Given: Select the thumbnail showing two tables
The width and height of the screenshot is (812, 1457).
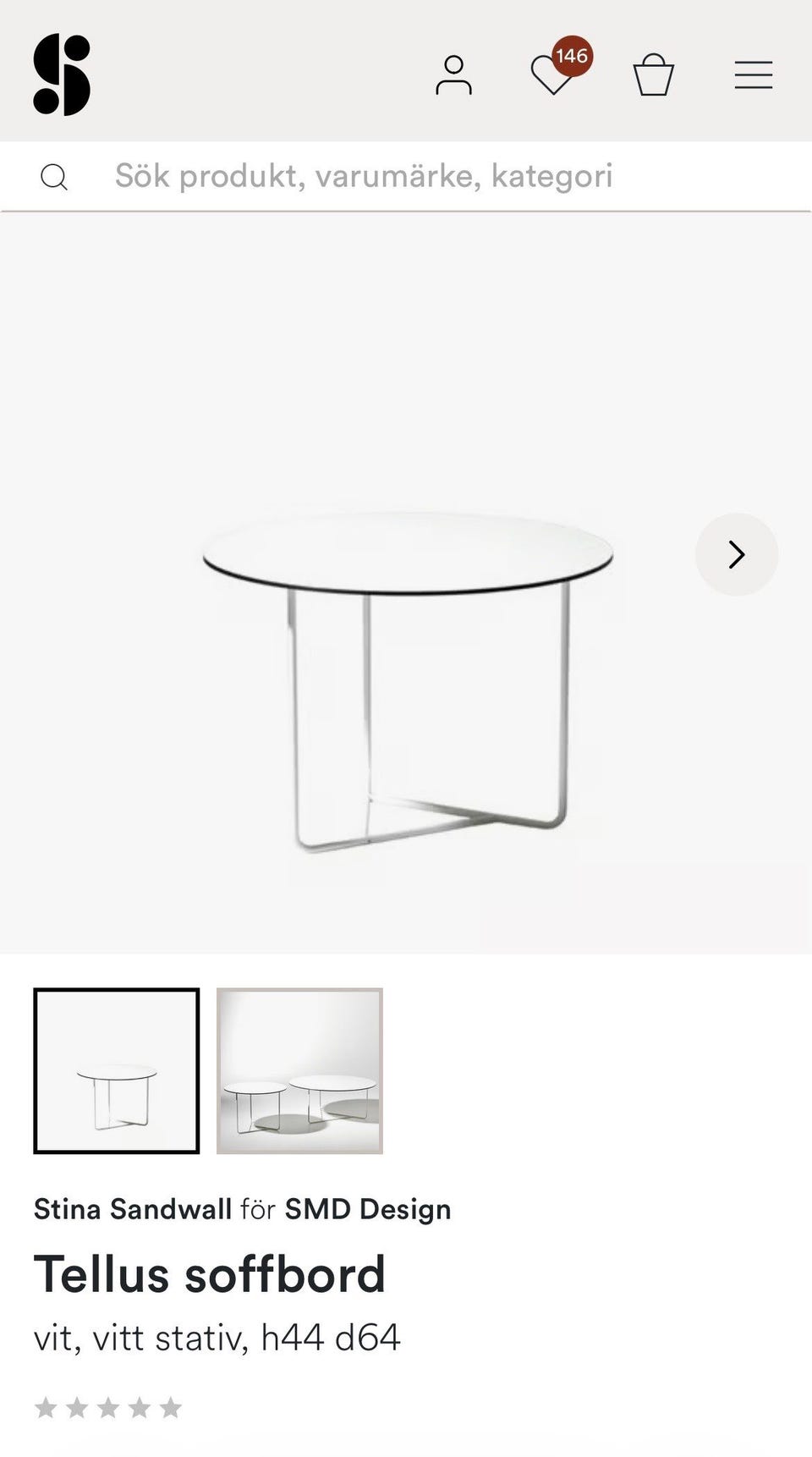Looking at the screenshot, I should click(299, 1070).
